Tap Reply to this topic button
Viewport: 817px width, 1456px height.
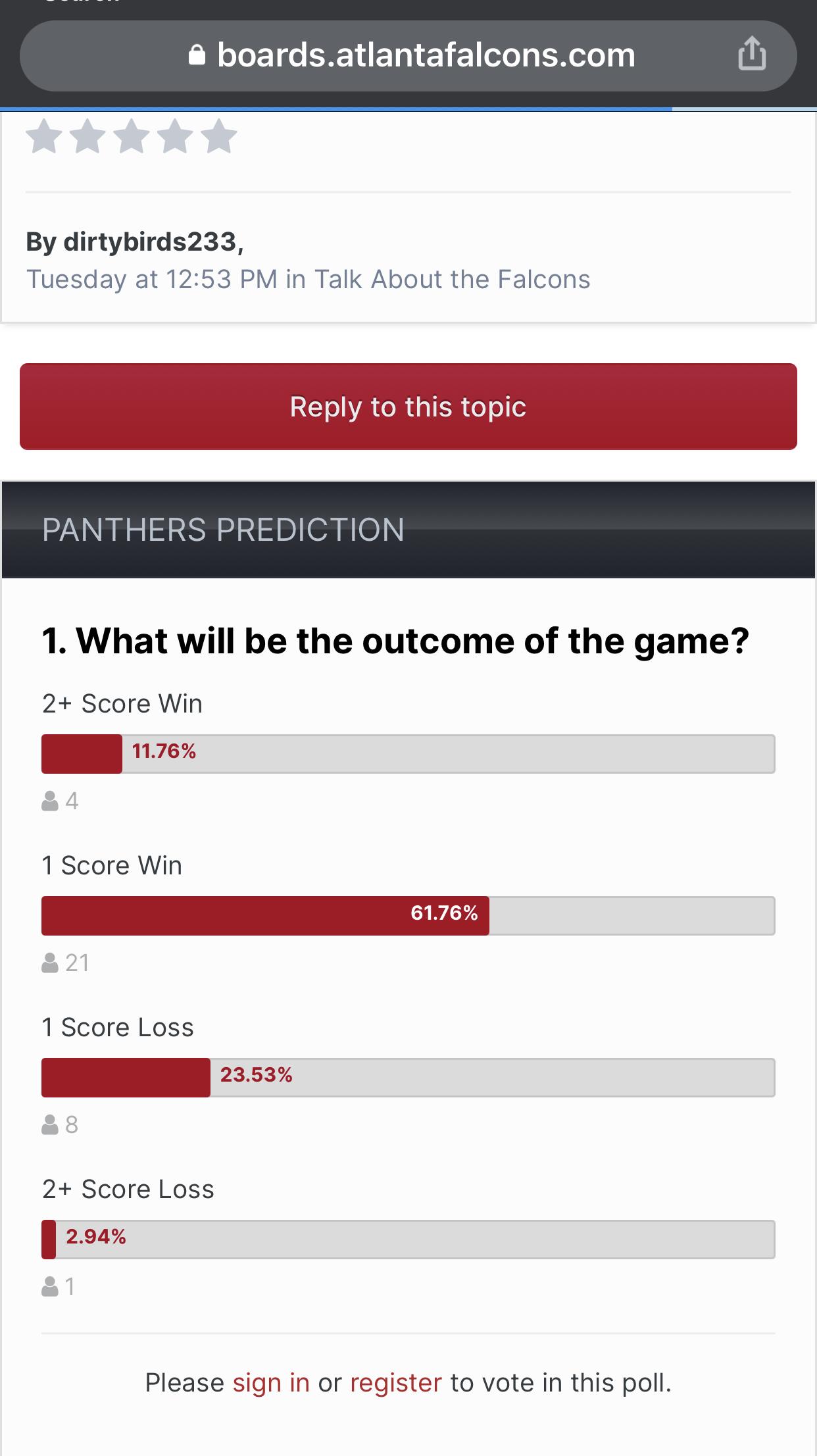(x=408, y=407)
